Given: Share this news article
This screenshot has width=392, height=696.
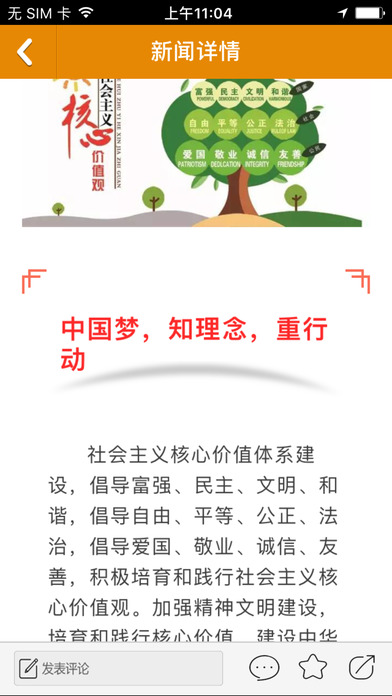Looking at the screenshot, I should click(x=362, y=667).
